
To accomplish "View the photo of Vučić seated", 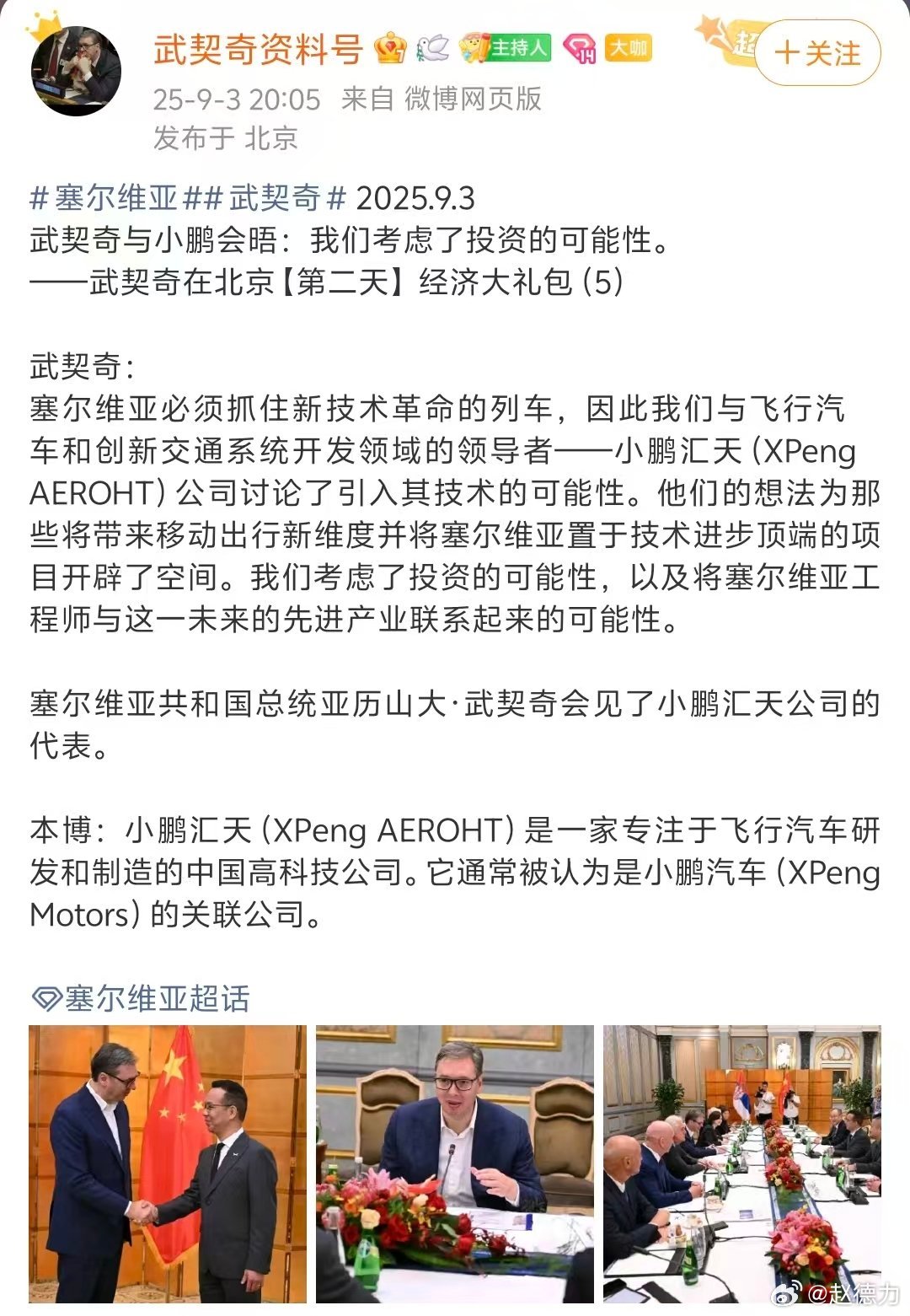I will click(454, 1163).
